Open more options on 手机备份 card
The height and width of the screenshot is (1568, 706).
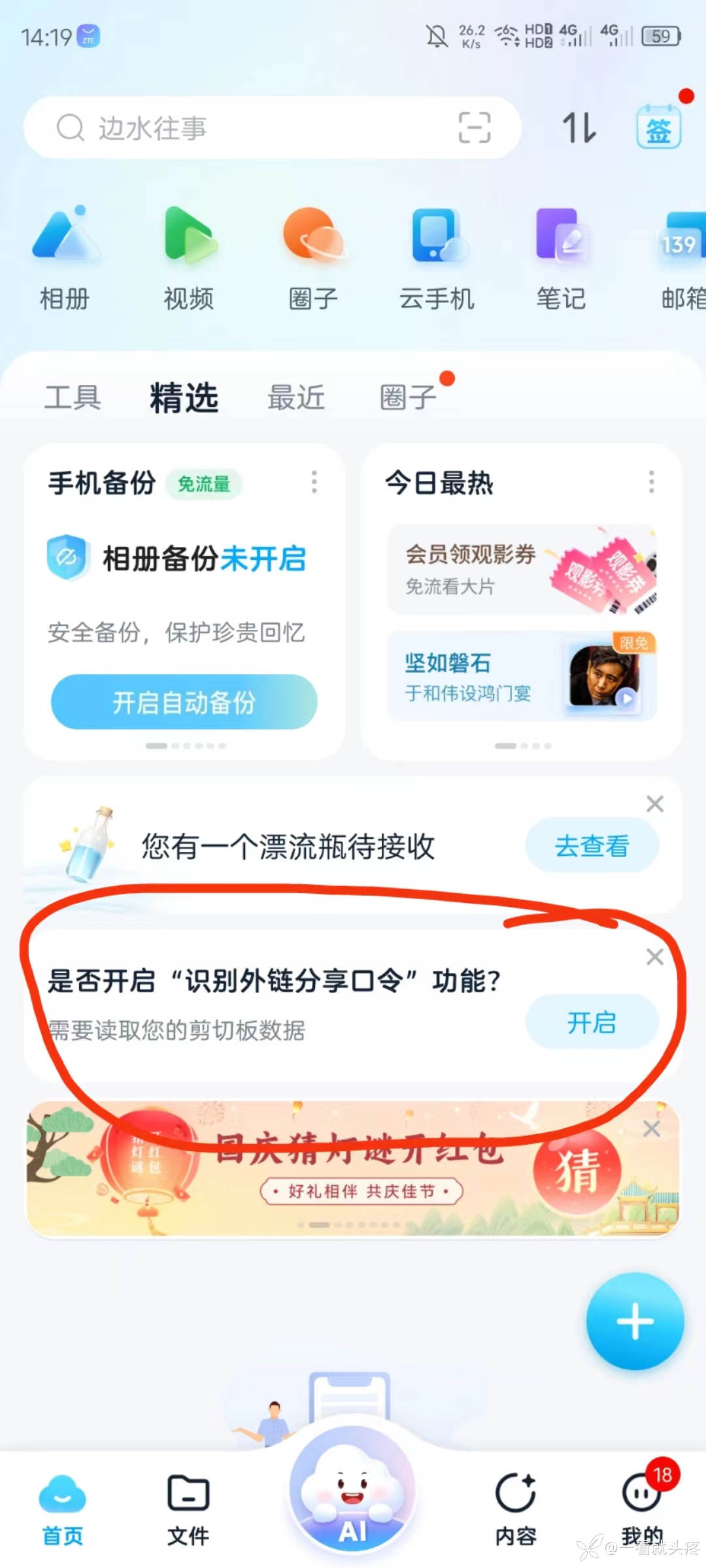click(x=314, y=482)
